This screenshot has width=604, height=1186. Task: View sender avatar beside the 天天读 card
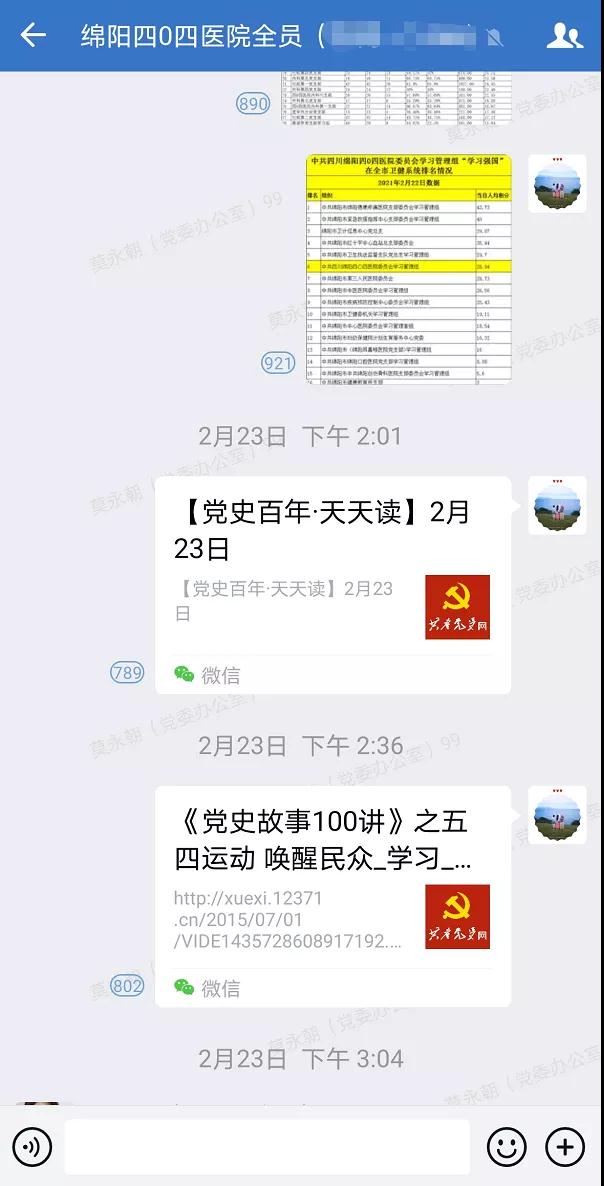click(557, 506)
